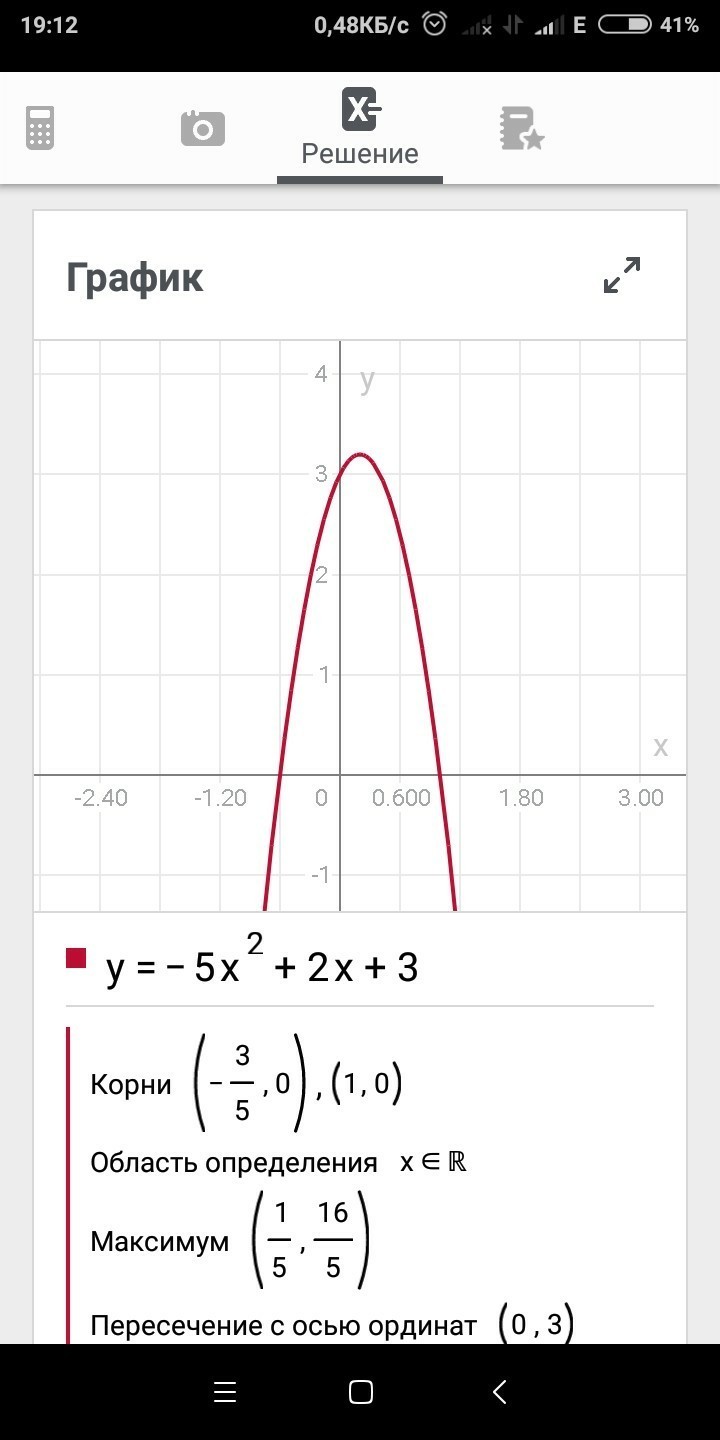Image resolution: width=720 pixels, height=1440 pixels.
Task: Select the Решение tab
Action: click(x=360, y=128)
